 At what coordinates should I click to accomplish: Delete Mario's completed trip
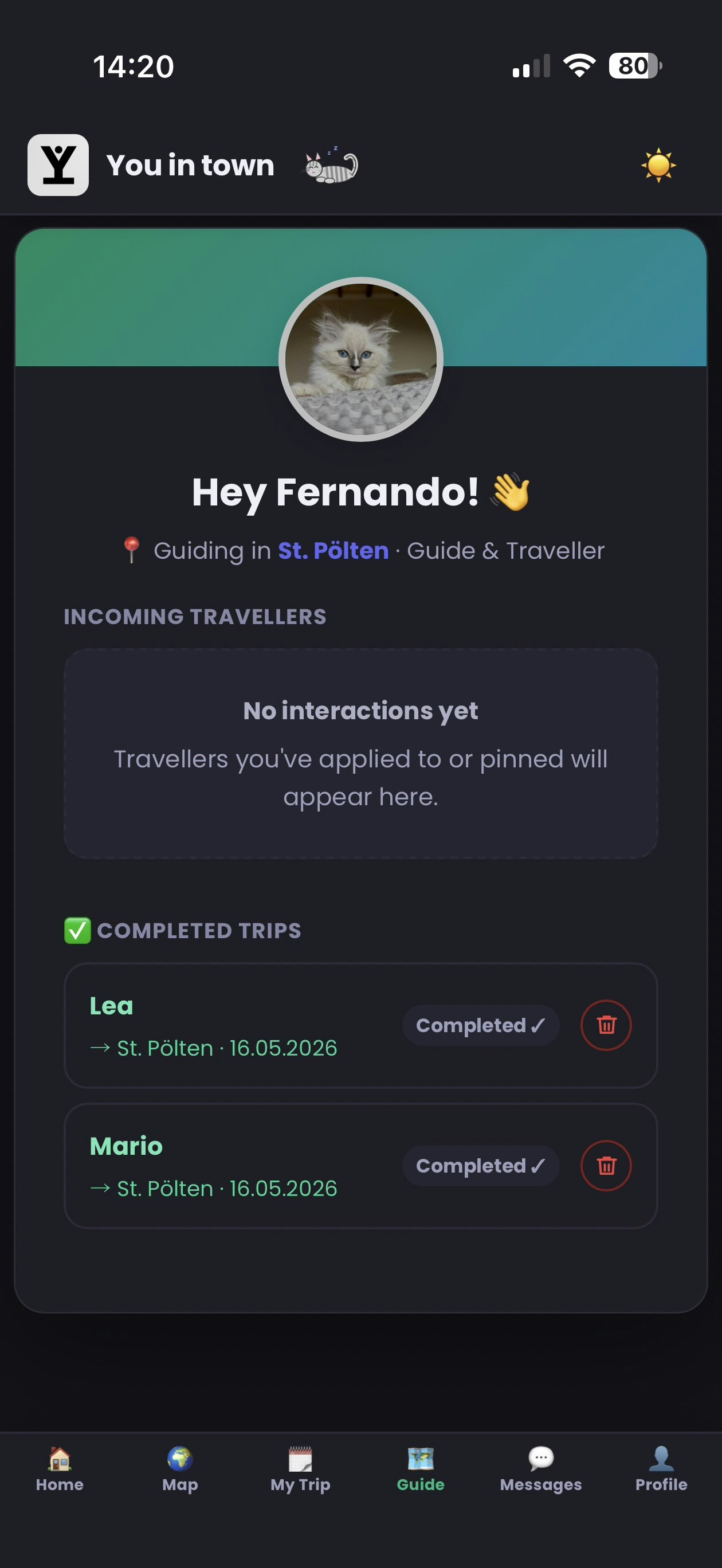tap(606, 1166)
